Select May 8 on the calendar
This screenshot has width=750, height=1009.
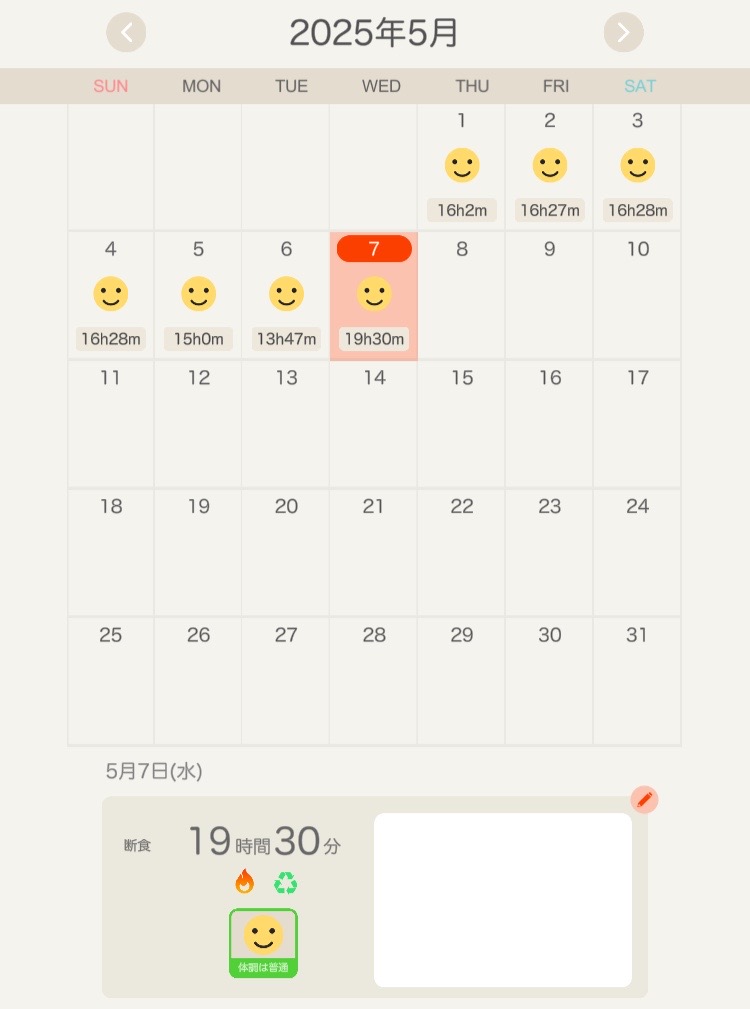pyautogui.click(x=461, y=295)
